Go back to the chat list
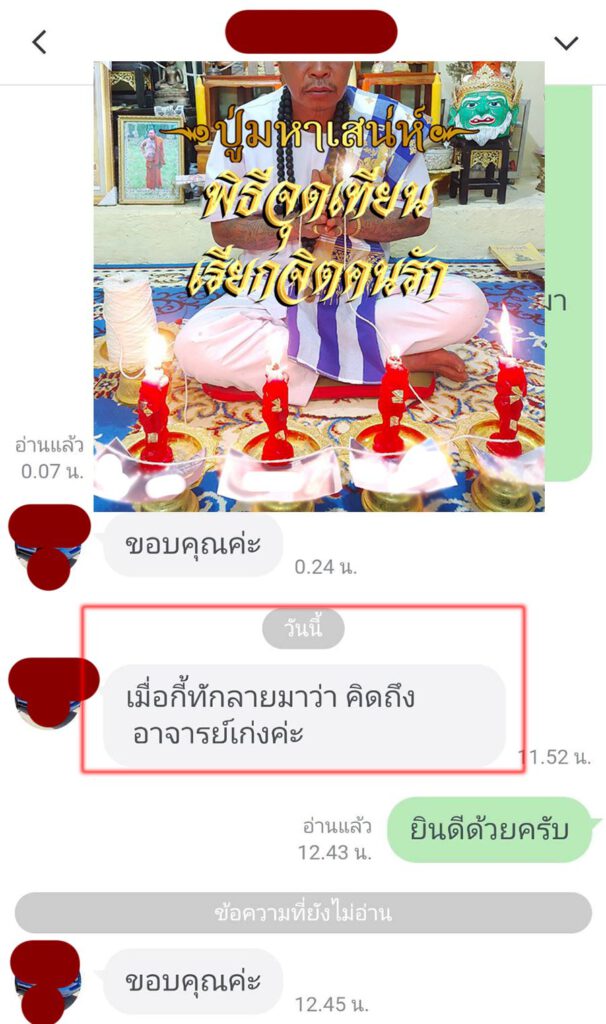Screen dimensions: 606x1024 point(39,42)
